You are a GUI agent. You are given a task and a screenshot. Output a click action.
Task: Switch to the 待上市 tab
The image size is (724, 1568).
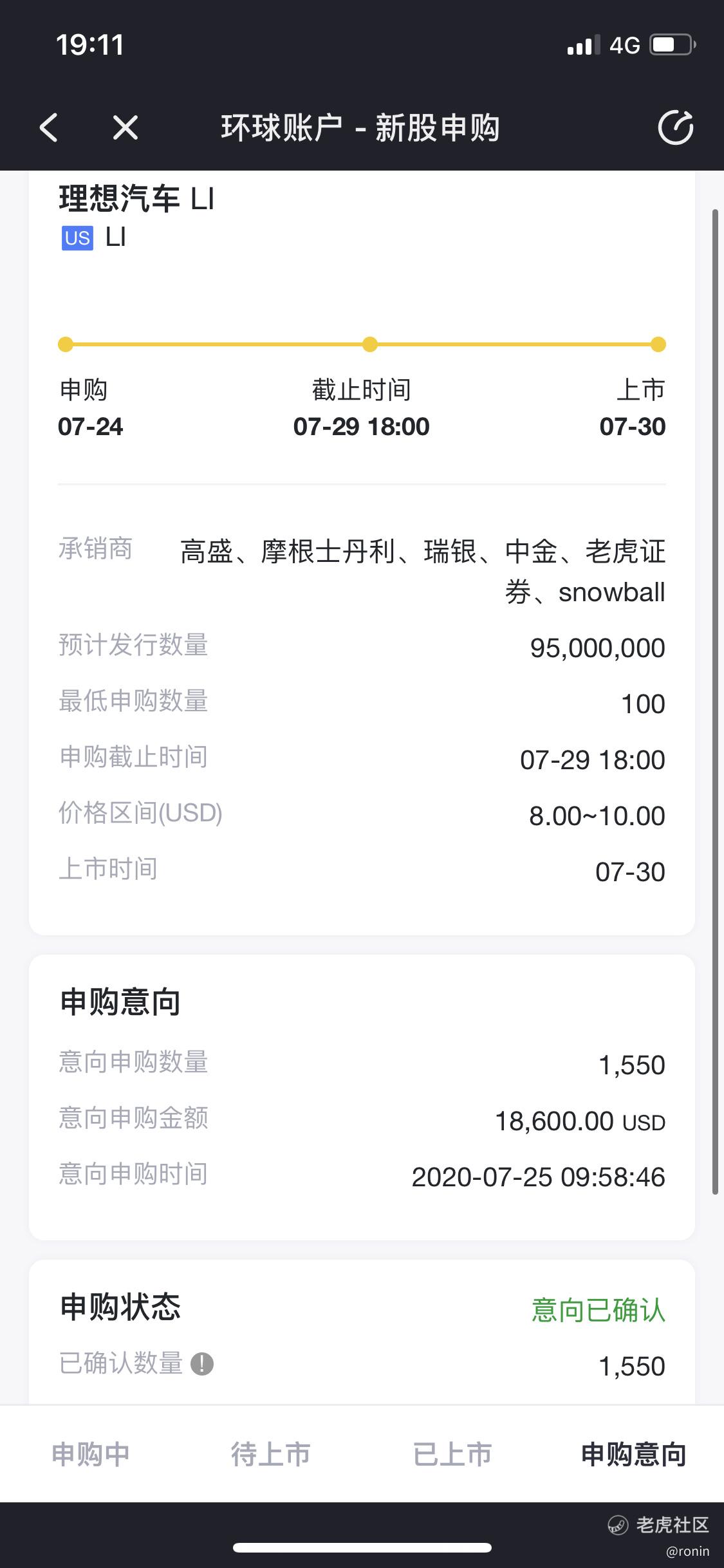(271, 1455)
